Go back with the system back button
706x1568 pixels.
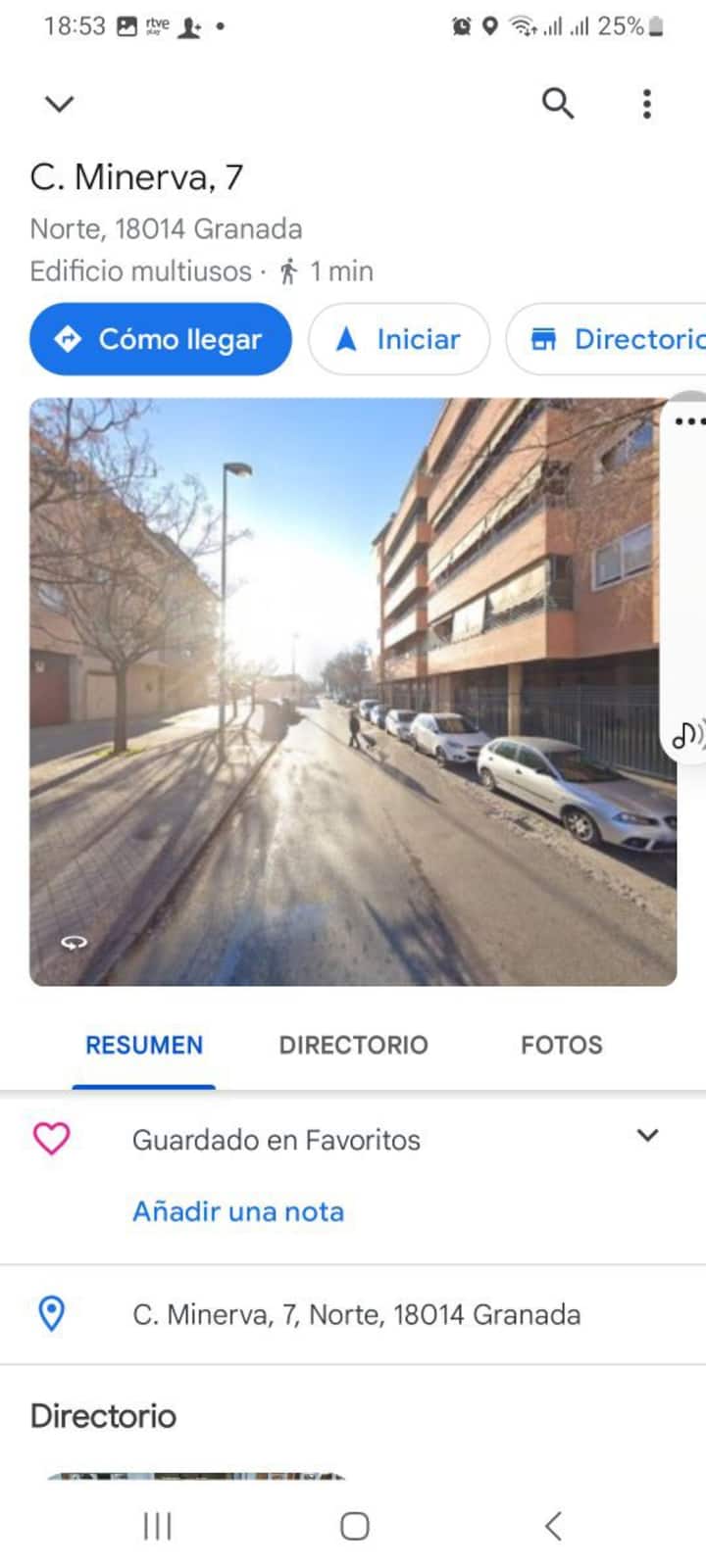[553, 1525]
